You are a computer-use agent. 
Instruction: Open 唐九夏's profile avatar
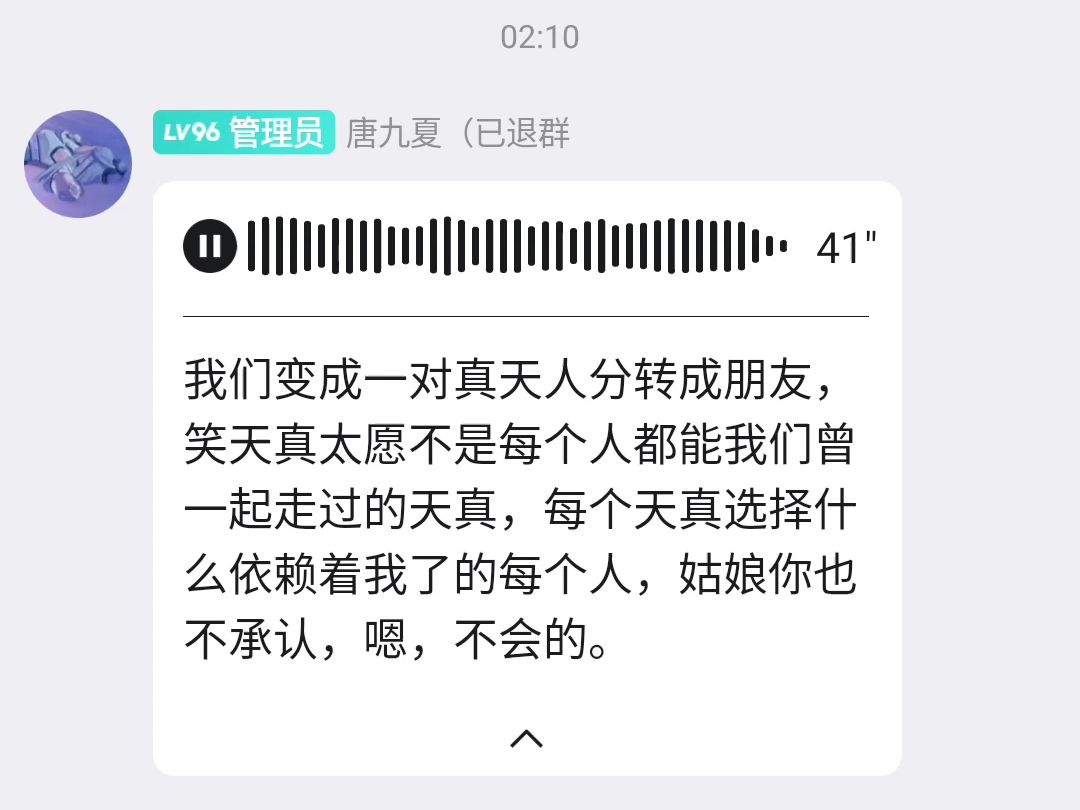tap(78, 164)
